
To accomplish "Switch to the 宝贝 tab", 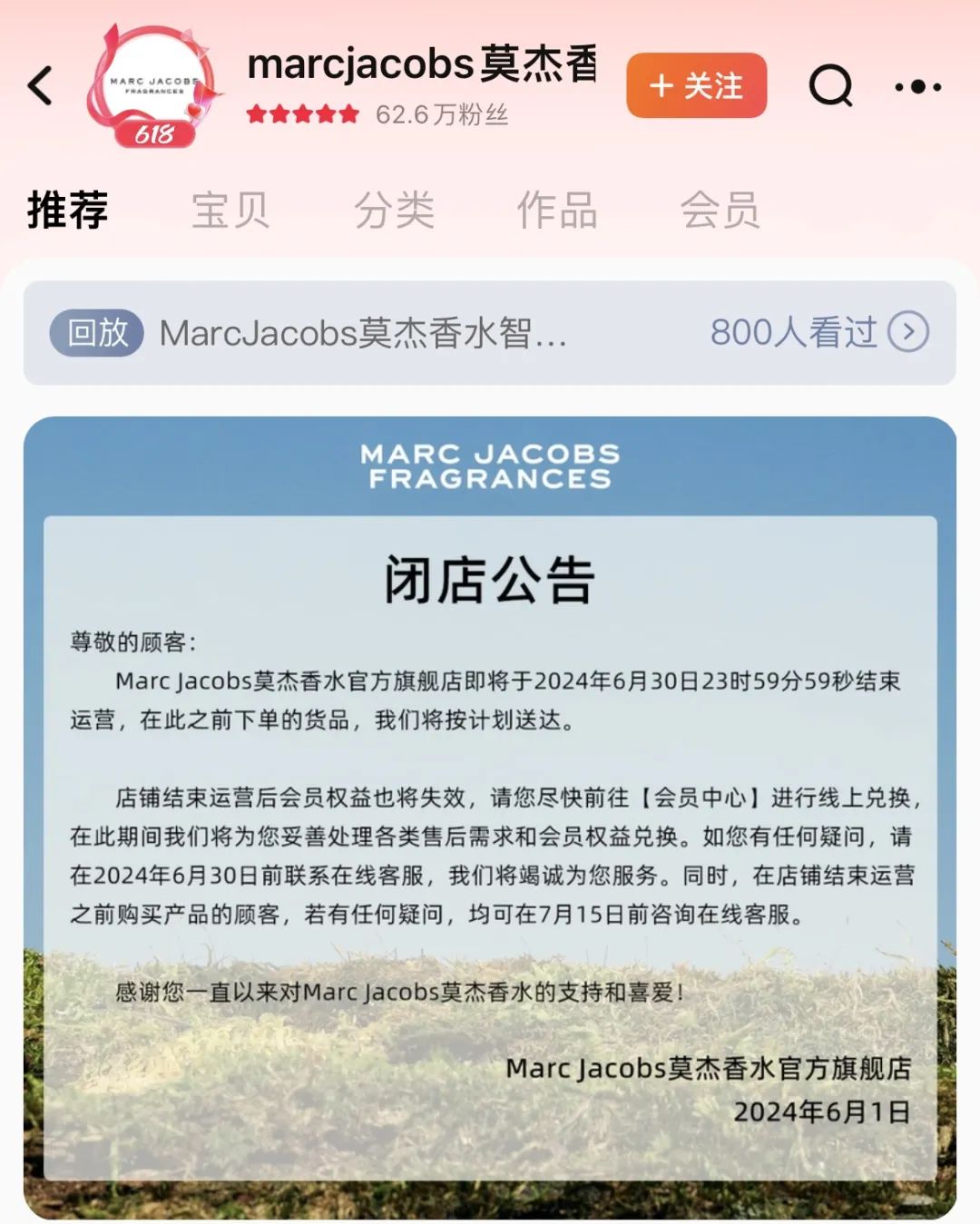I will (230, 211).
